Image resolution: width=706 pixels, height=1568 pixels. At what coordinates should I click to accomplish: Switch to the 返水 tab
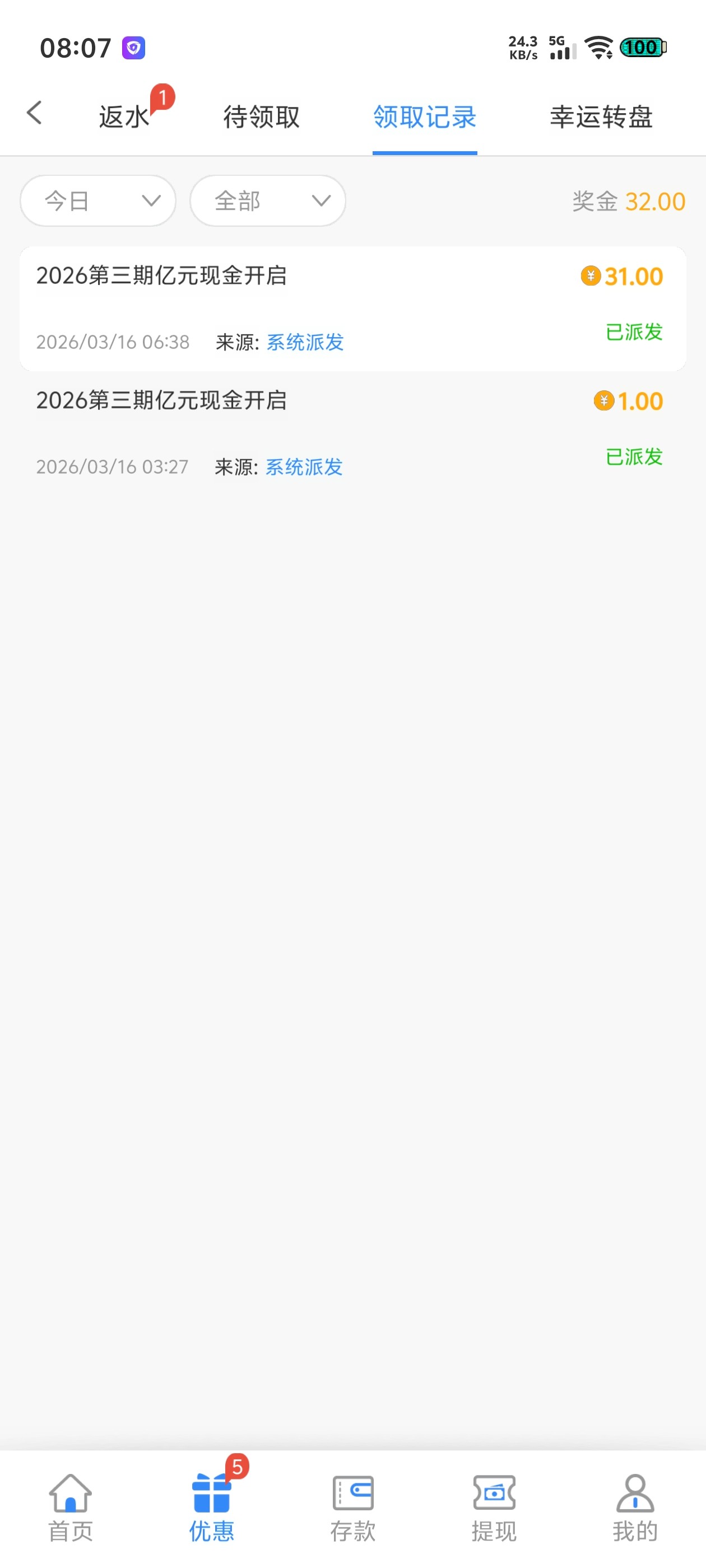(x=125, y=116)
